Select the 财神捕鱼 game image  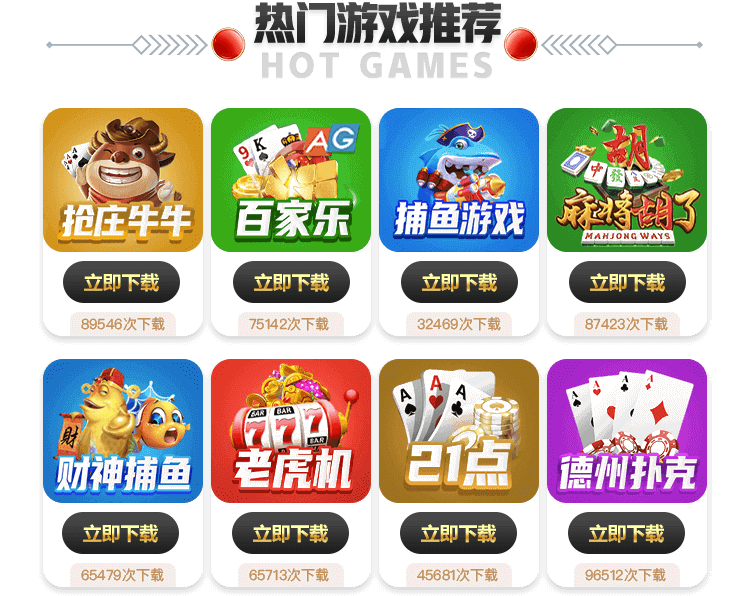[122, 431]
